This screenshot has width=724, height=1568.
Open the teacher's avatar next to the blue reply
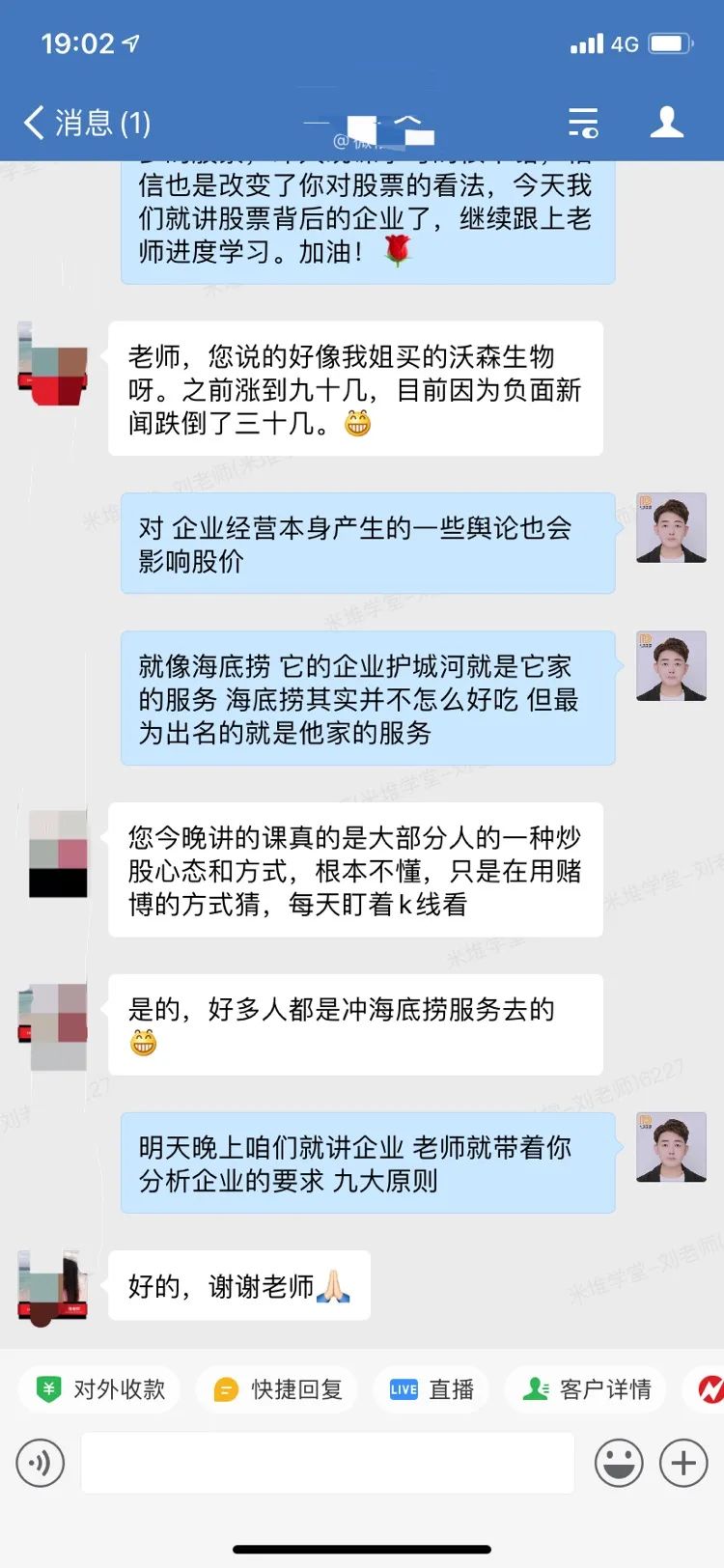click(x=671, y=528)
